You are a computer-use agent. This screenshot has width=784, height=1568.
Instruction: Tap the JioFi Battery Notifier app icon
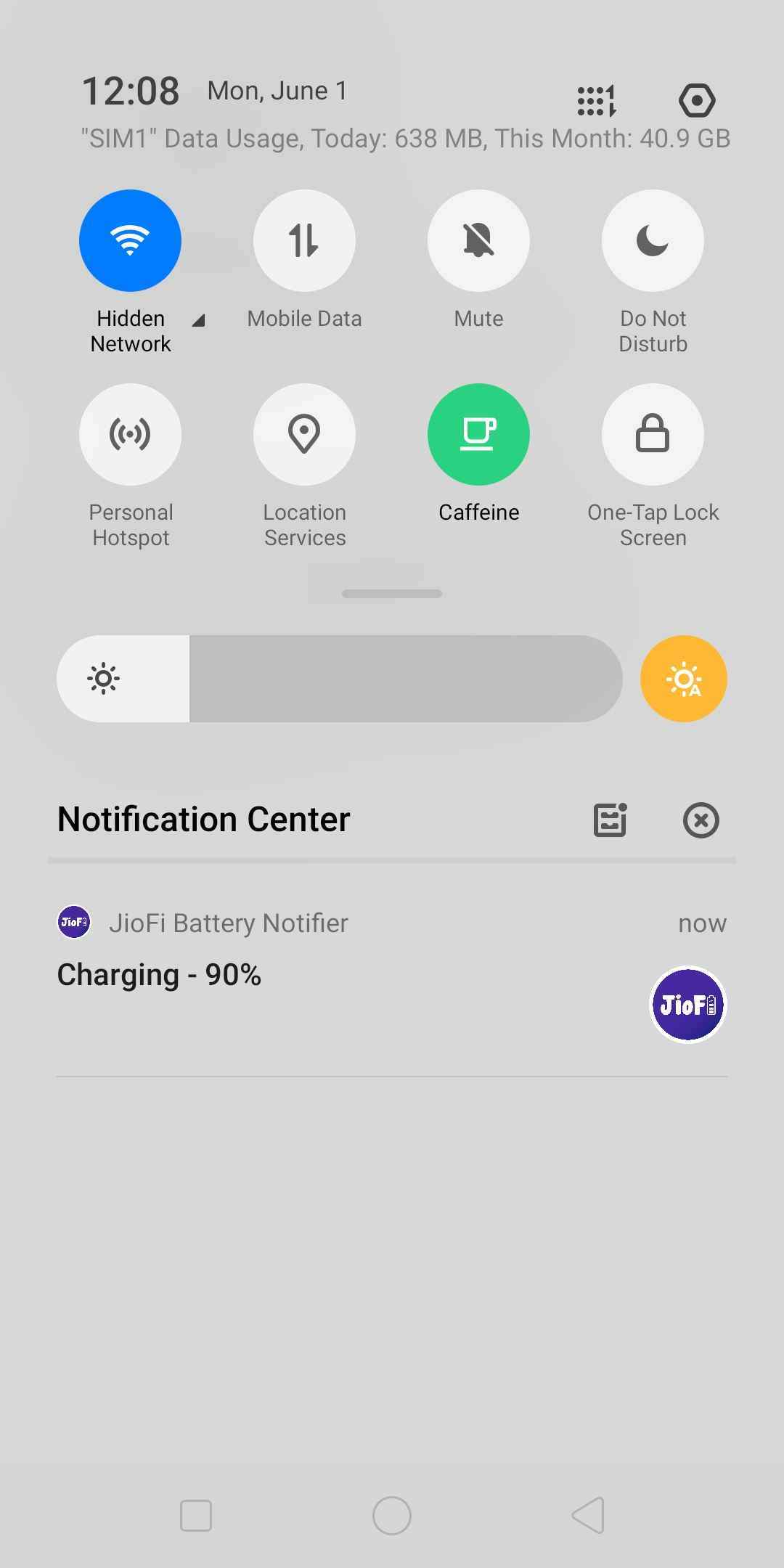[73, 922]
